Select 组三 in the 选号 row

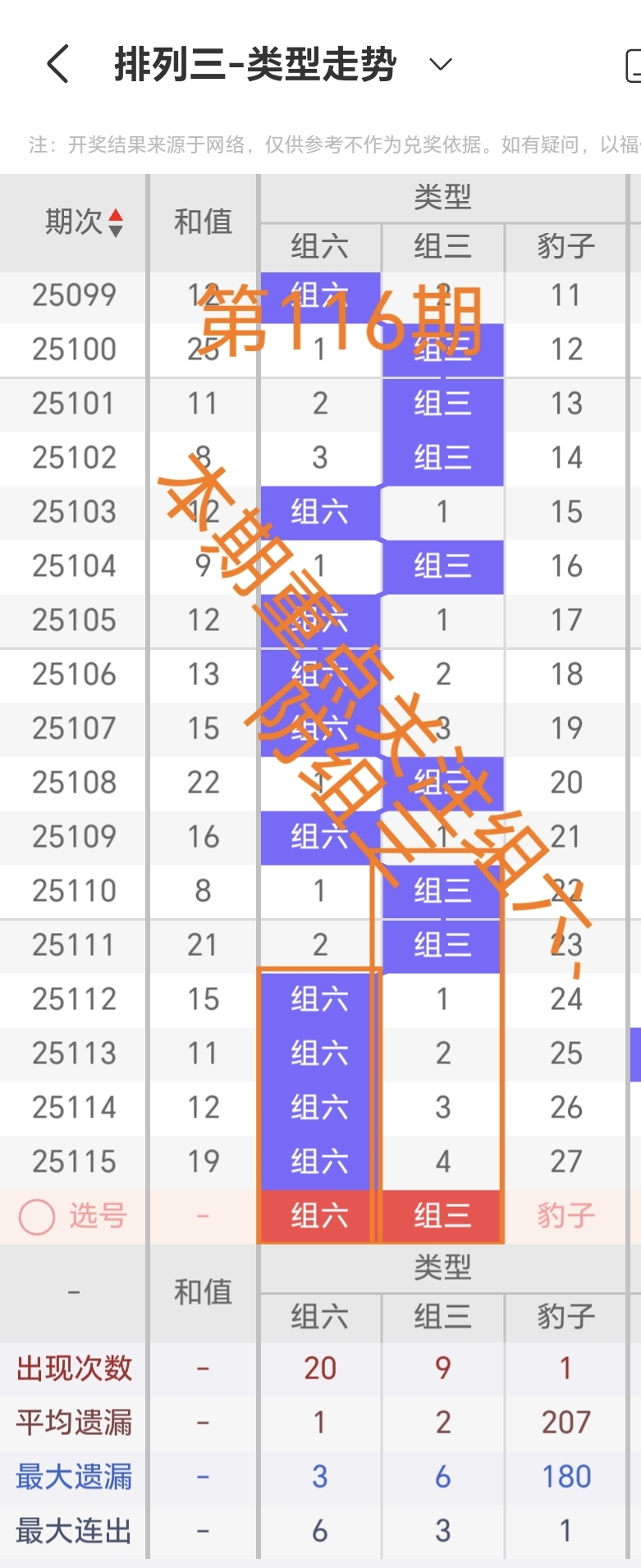(442, 1216)
